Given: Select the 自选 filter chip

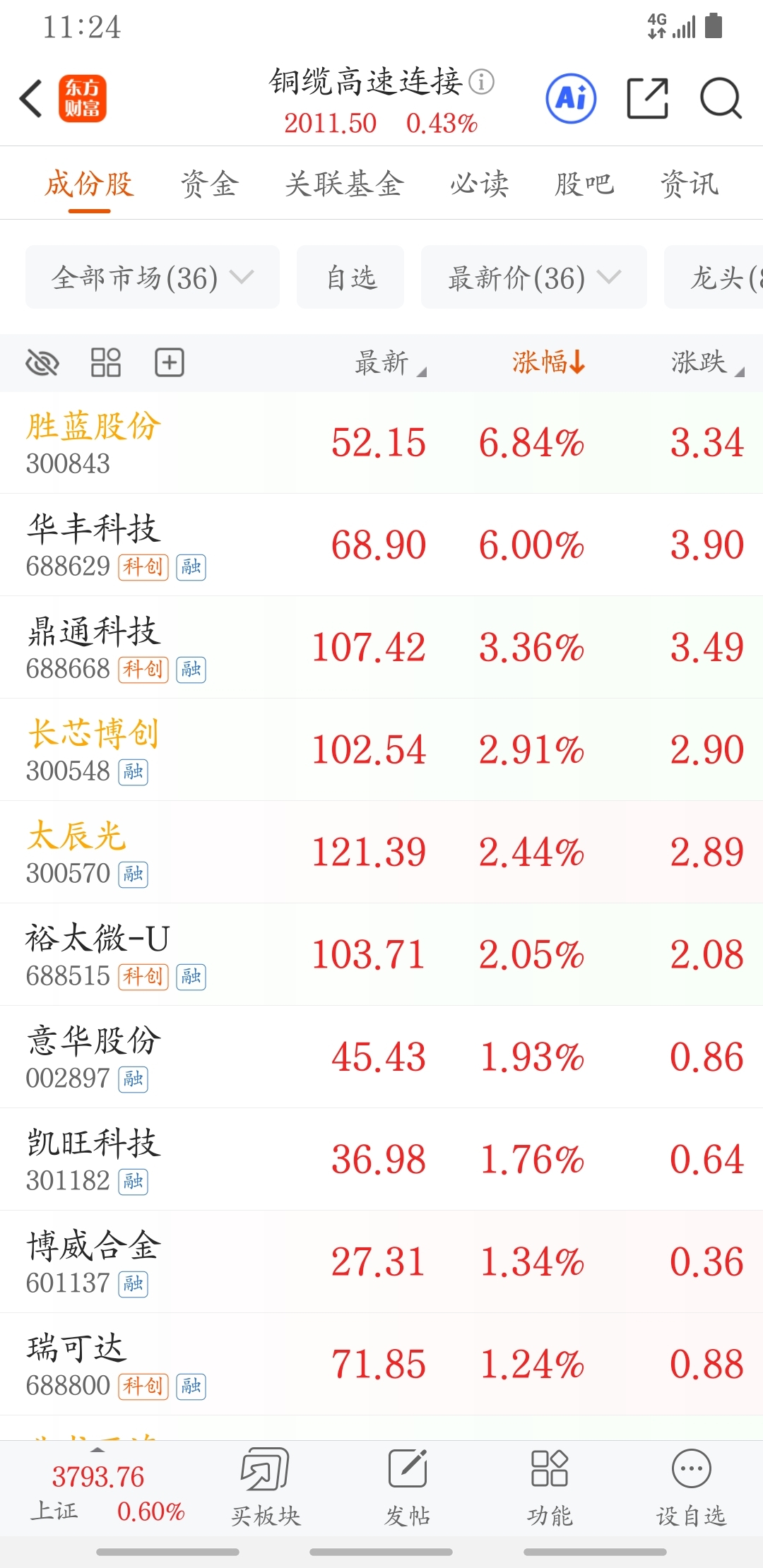Looking at the screenshot, I should click(x=350, y=277).
